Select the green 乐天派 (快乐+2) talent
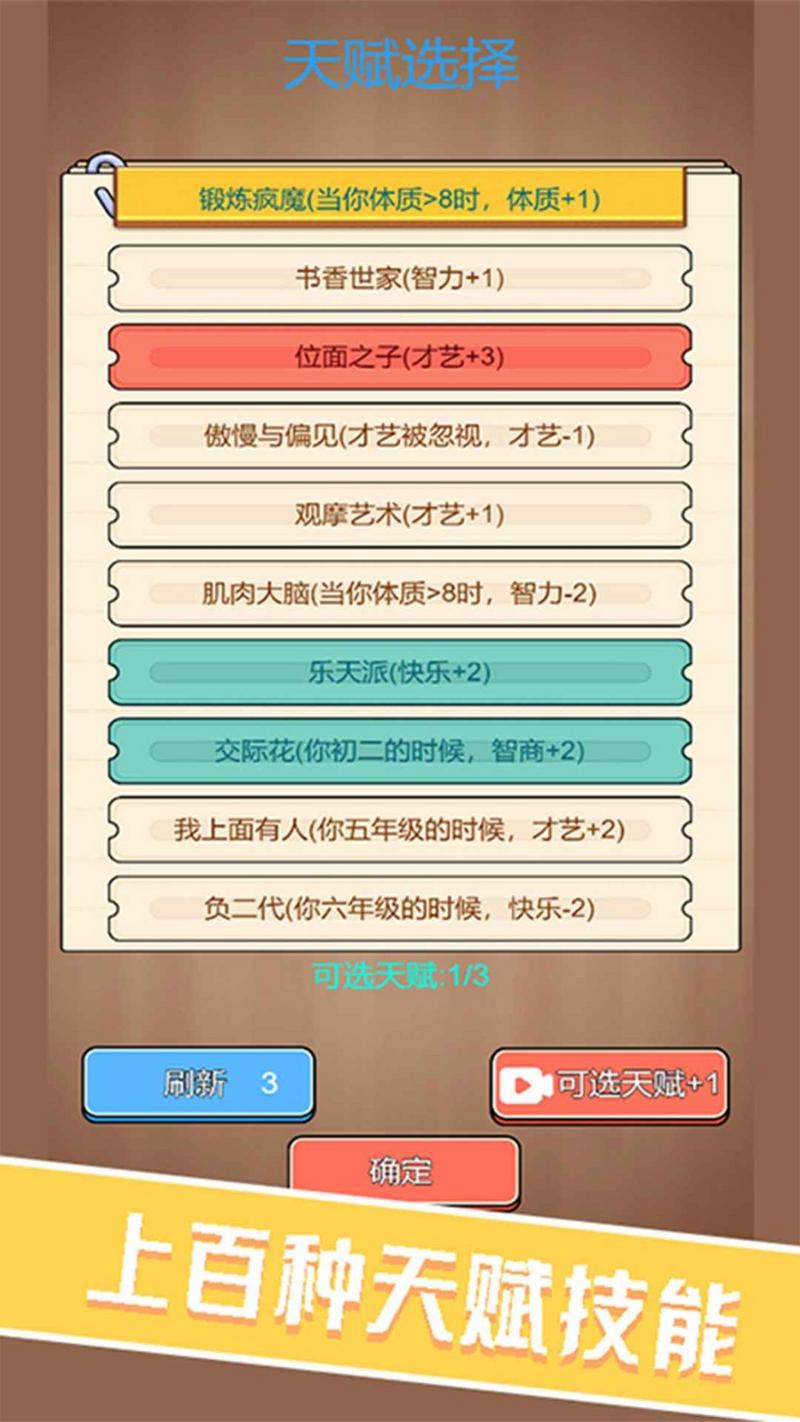800x1422 pixels. (398, 672)
